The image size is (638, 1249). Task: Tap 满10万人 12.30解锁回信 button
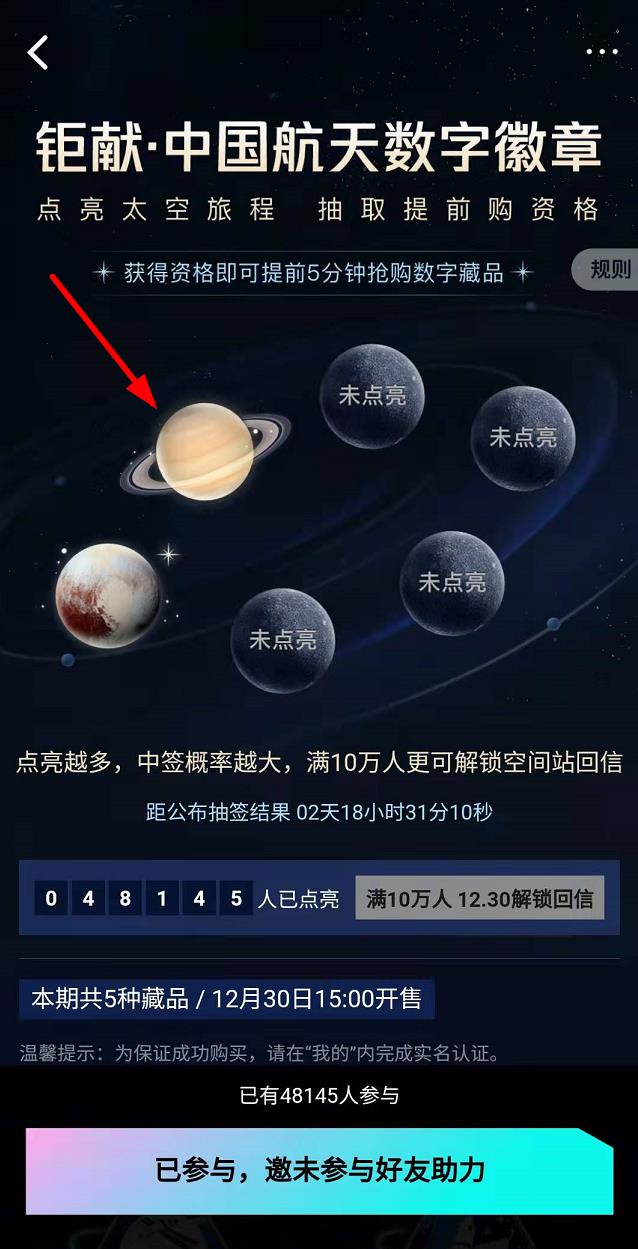[x=479, y=898]
